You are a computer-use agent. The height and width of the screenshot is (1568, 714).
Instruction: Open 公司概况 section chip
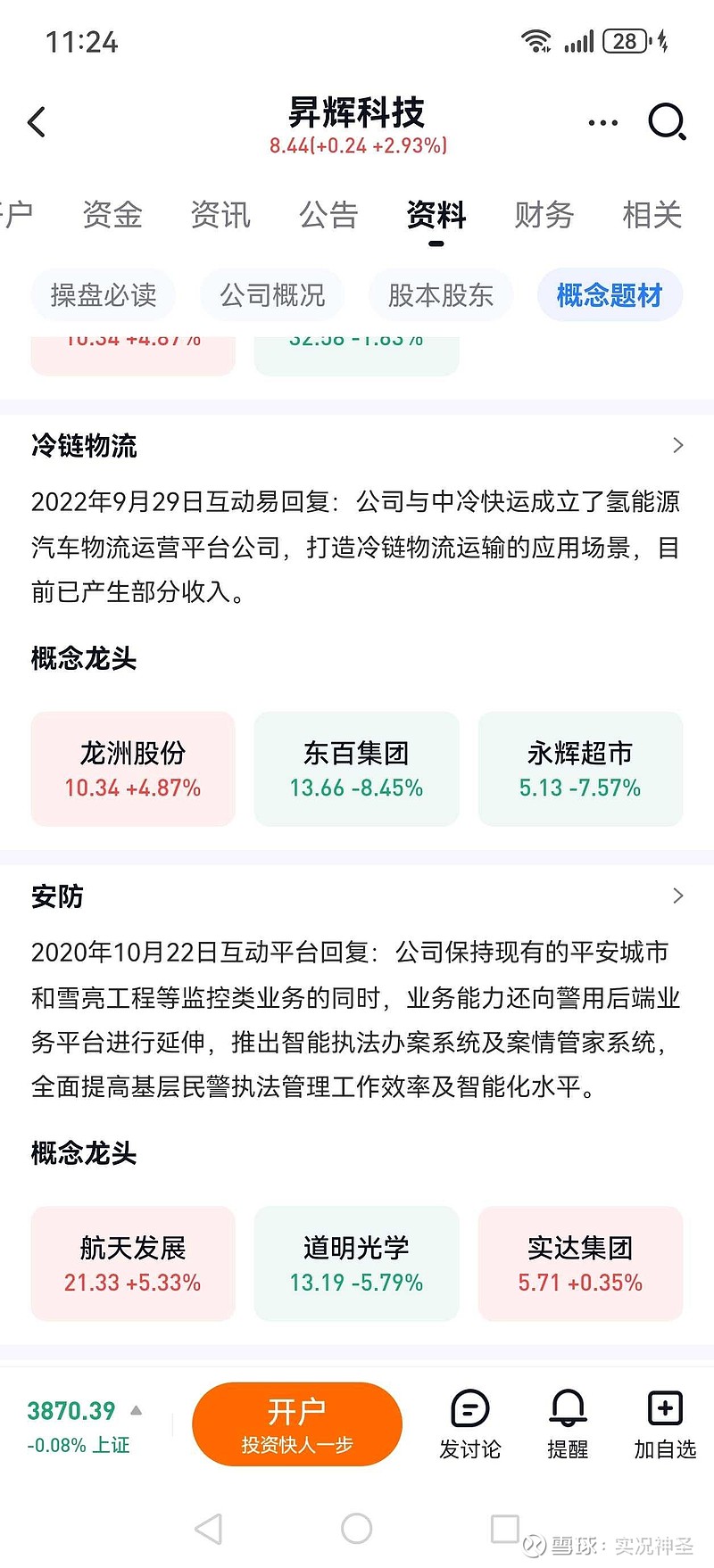272,294
